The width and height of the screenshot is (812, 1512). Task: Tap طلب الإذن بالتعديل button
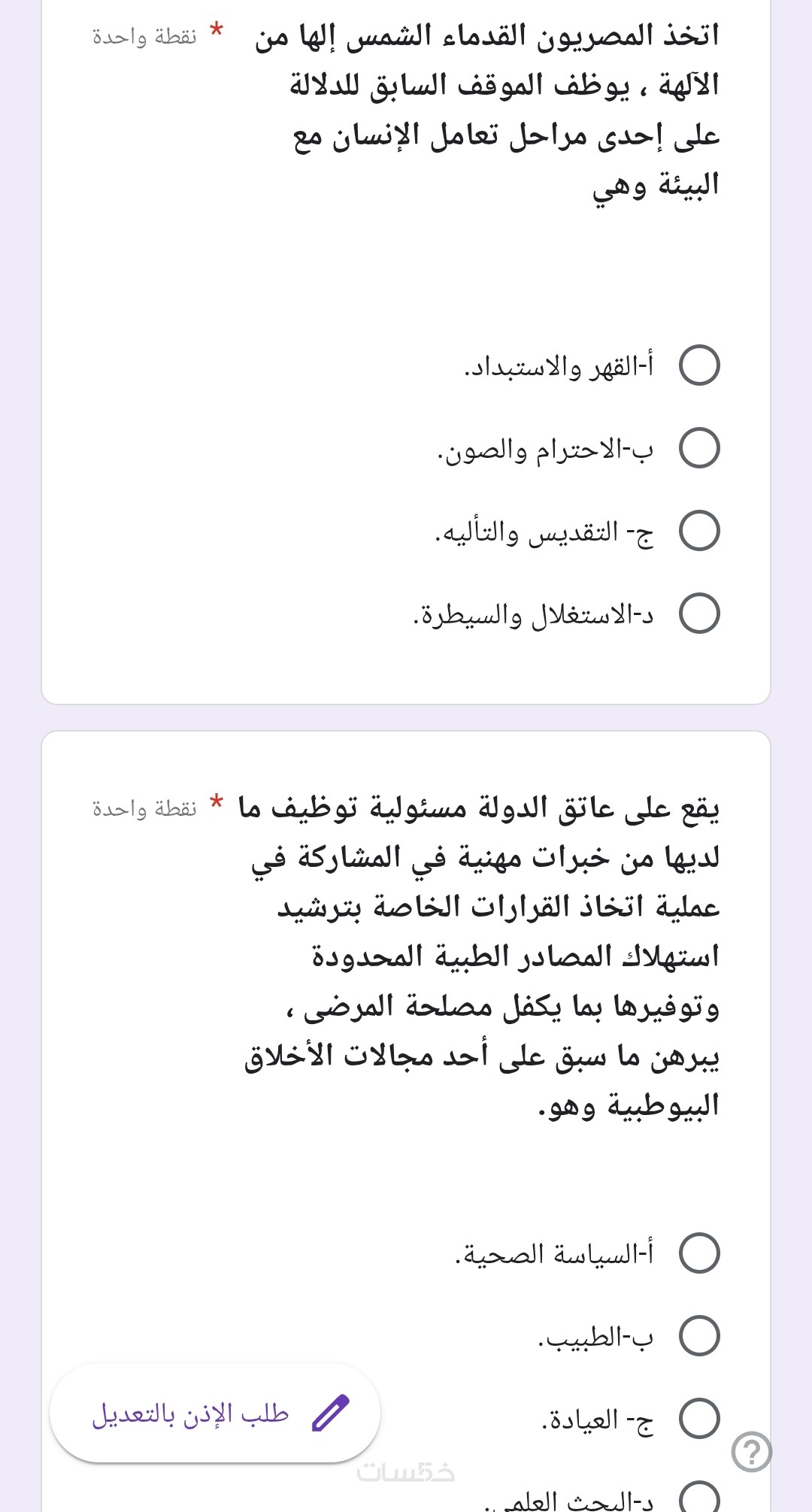pyautogui.click(x=215, y=1414)
